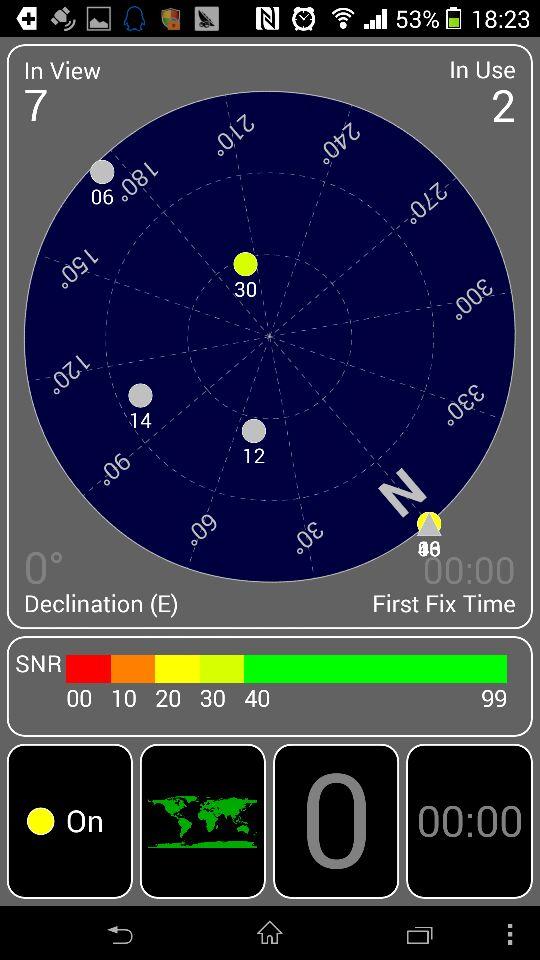The image size is (540, 960).
Task: Open the three-dot overflow menu
Action: 510,934
